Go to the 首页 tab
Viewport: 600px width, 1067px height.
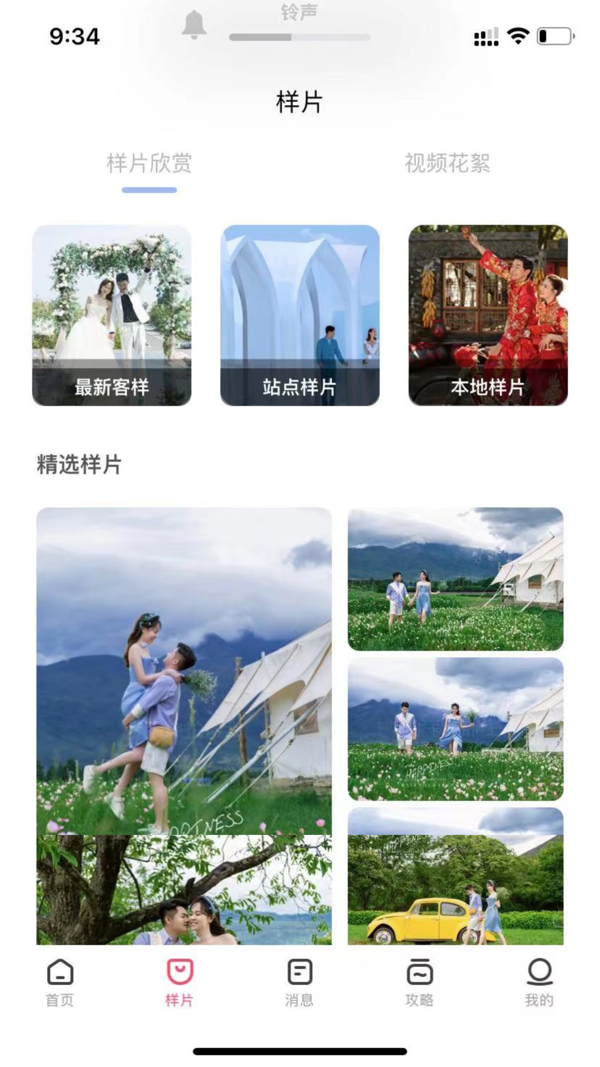tap(60, 983)
